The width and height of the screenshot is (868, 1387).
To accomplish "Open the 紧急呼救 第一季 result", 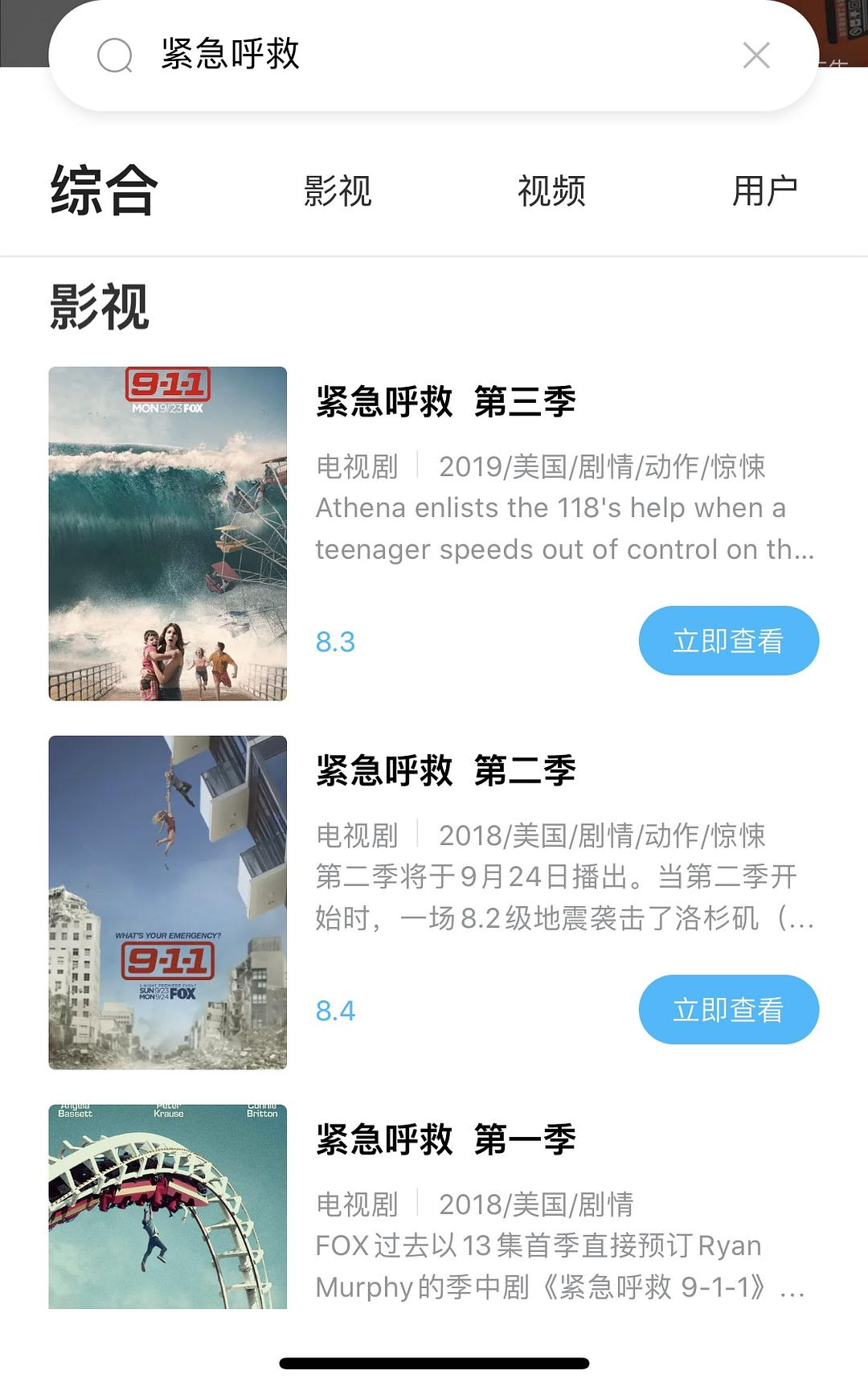I will 445,1140.
